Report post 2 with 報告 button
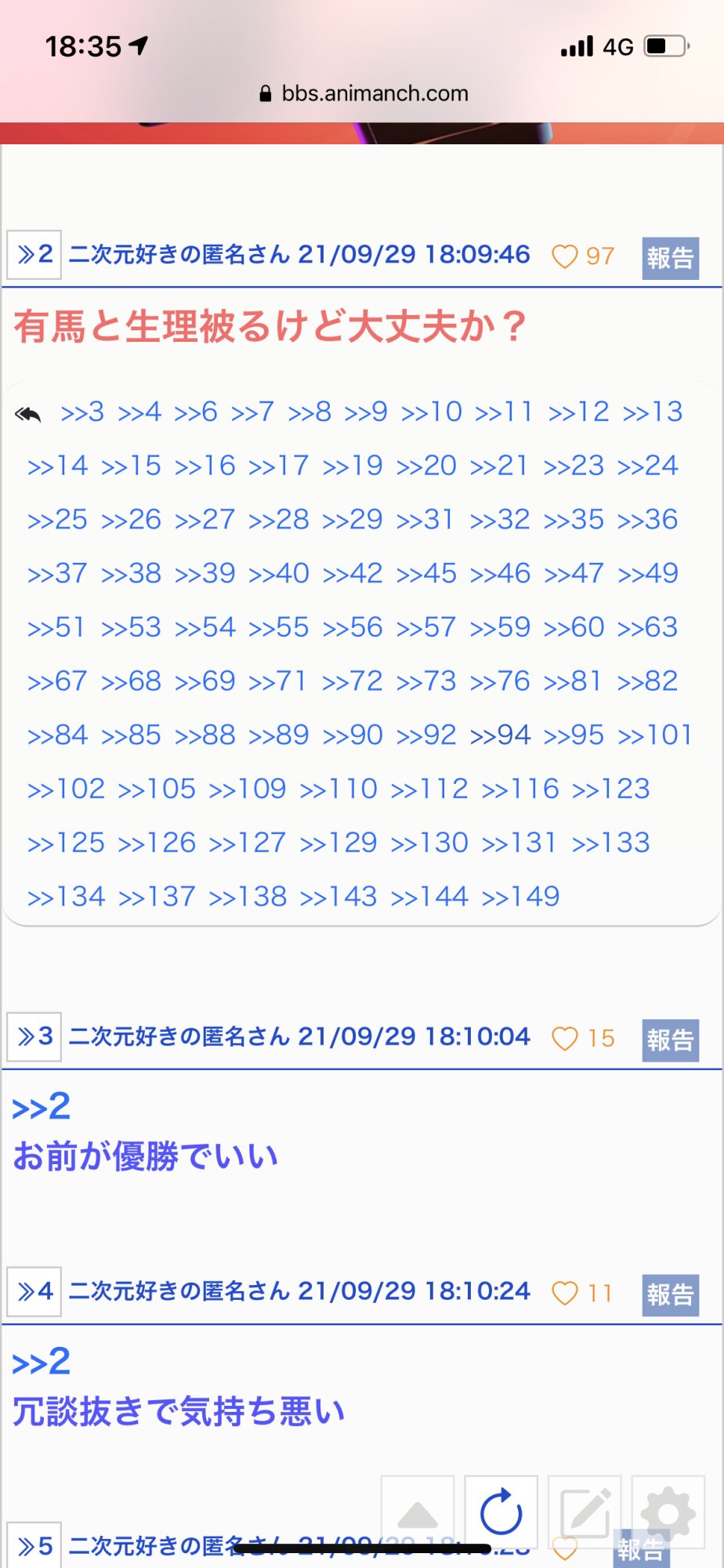This screenshot has width=724, height=1568. tap(670, 258)
